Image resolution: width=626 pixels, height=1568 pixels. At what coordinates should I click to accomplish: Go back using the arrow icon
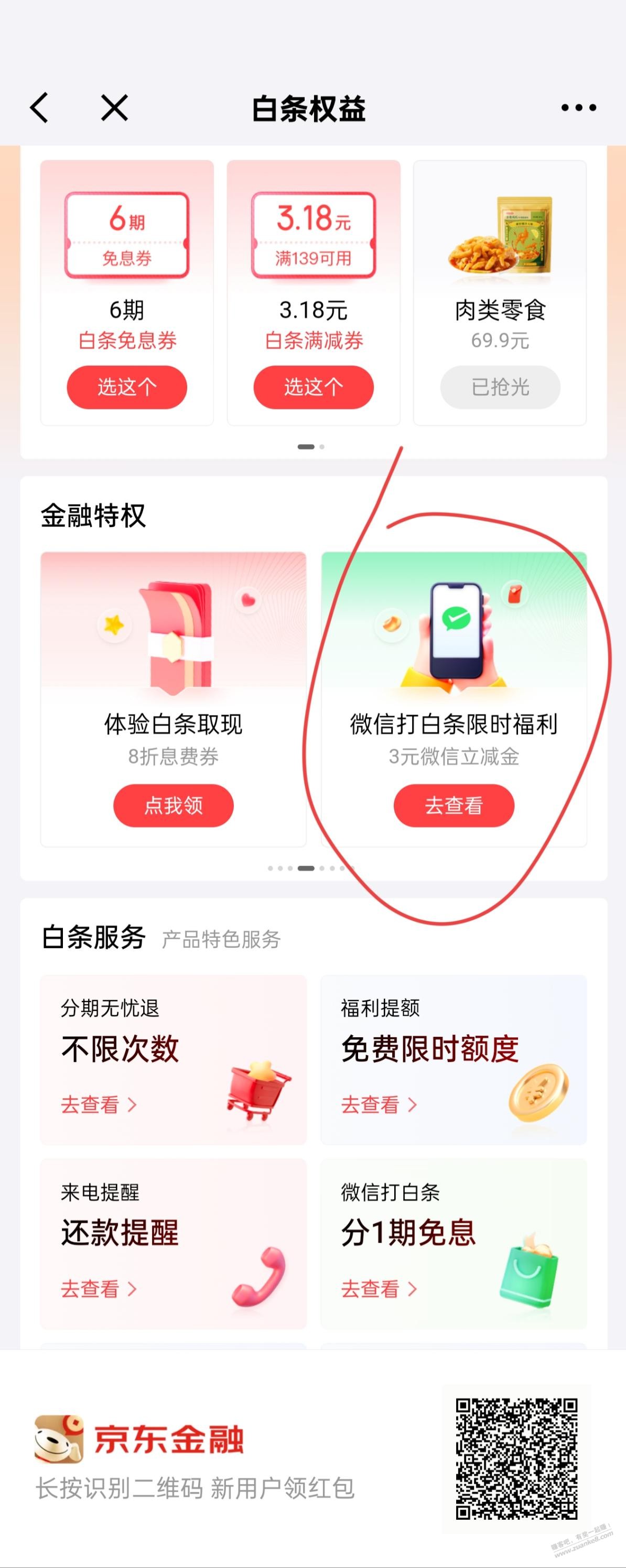pyautogui.click(x=39, y=108)
